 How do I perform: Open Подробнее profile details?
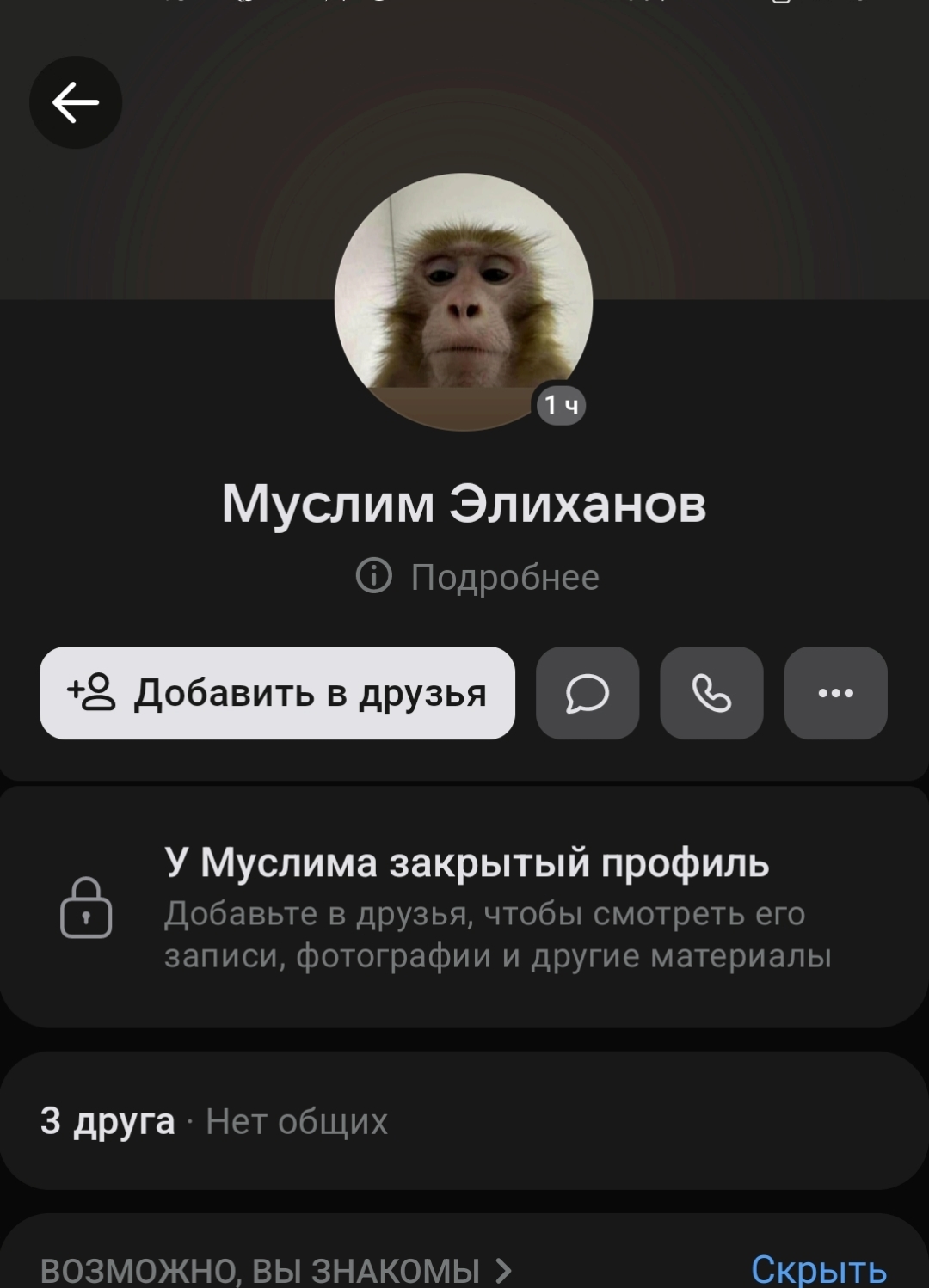coord(478,577)
